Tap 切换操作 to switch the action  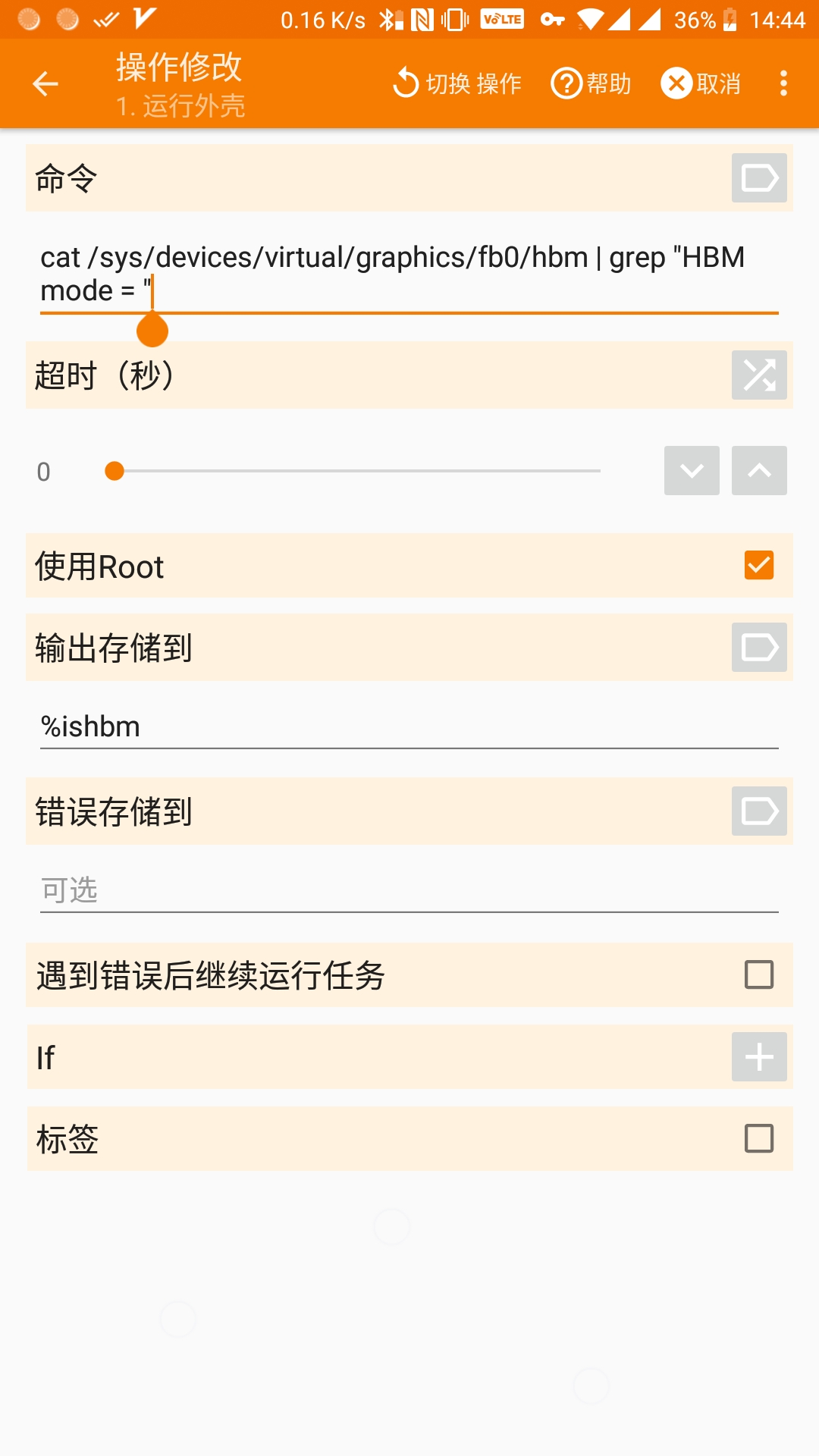[457, 83]
